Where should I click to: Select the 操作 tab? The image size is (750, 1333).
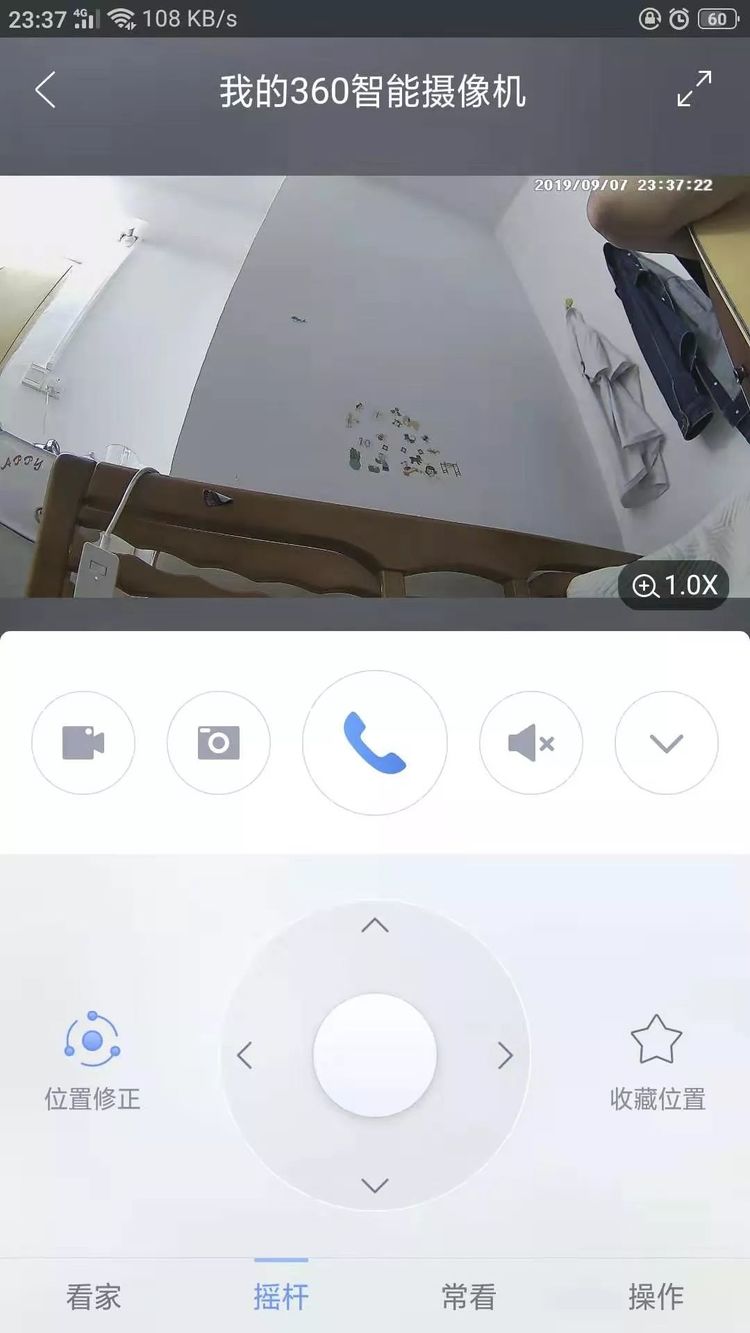tap(658, 1295)
